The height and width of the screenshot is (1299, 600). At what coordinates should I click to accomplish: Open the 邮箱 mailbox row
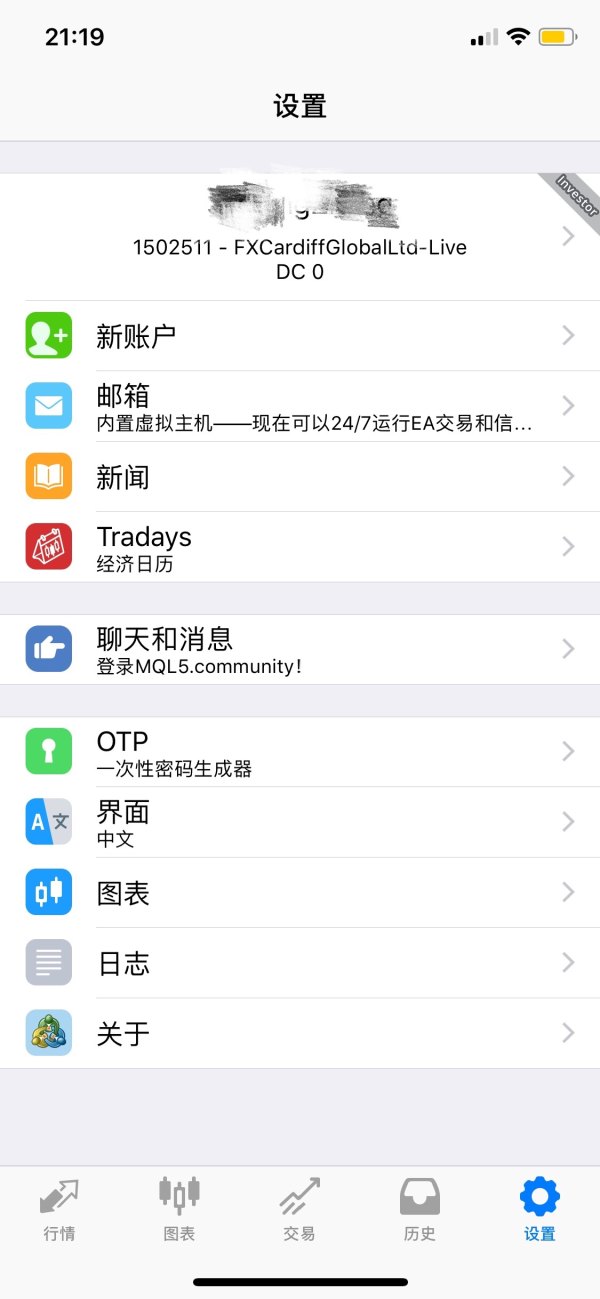(300, 406)
